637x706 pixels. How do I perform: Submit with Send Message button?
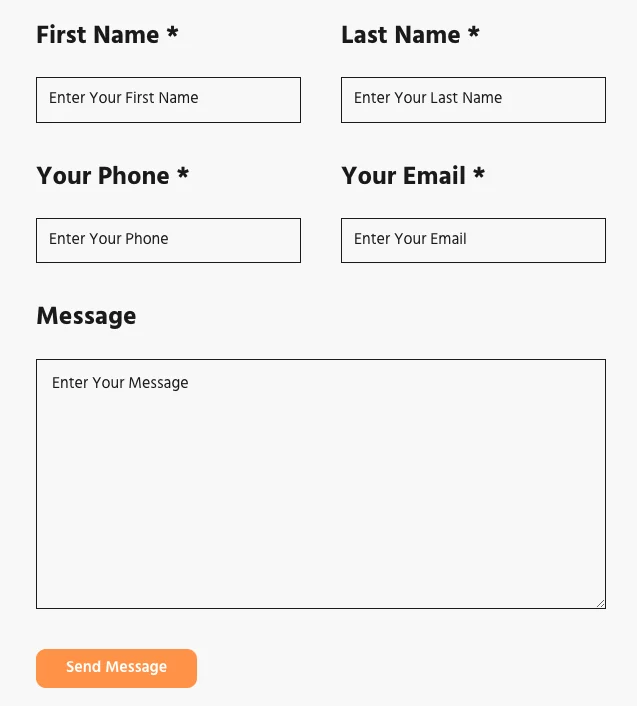click(x=116, y=668)
